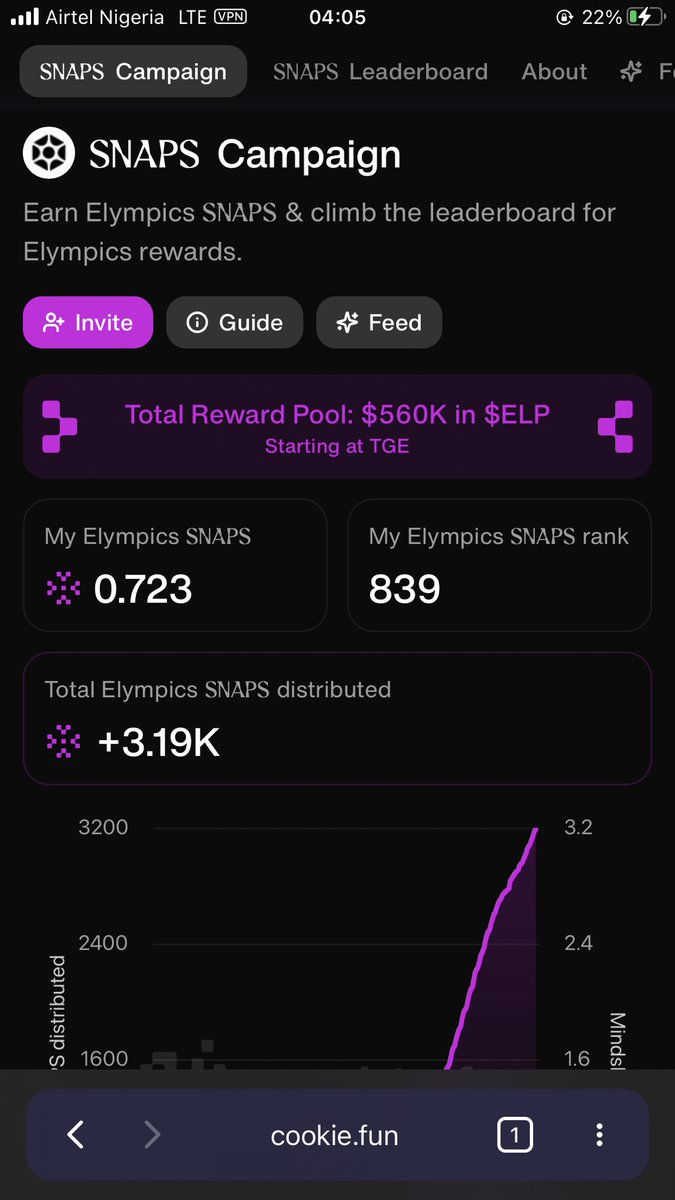Open the browser three-dot menu
Viewport: 675px width, 1200px height.
tap(599, 1134)
